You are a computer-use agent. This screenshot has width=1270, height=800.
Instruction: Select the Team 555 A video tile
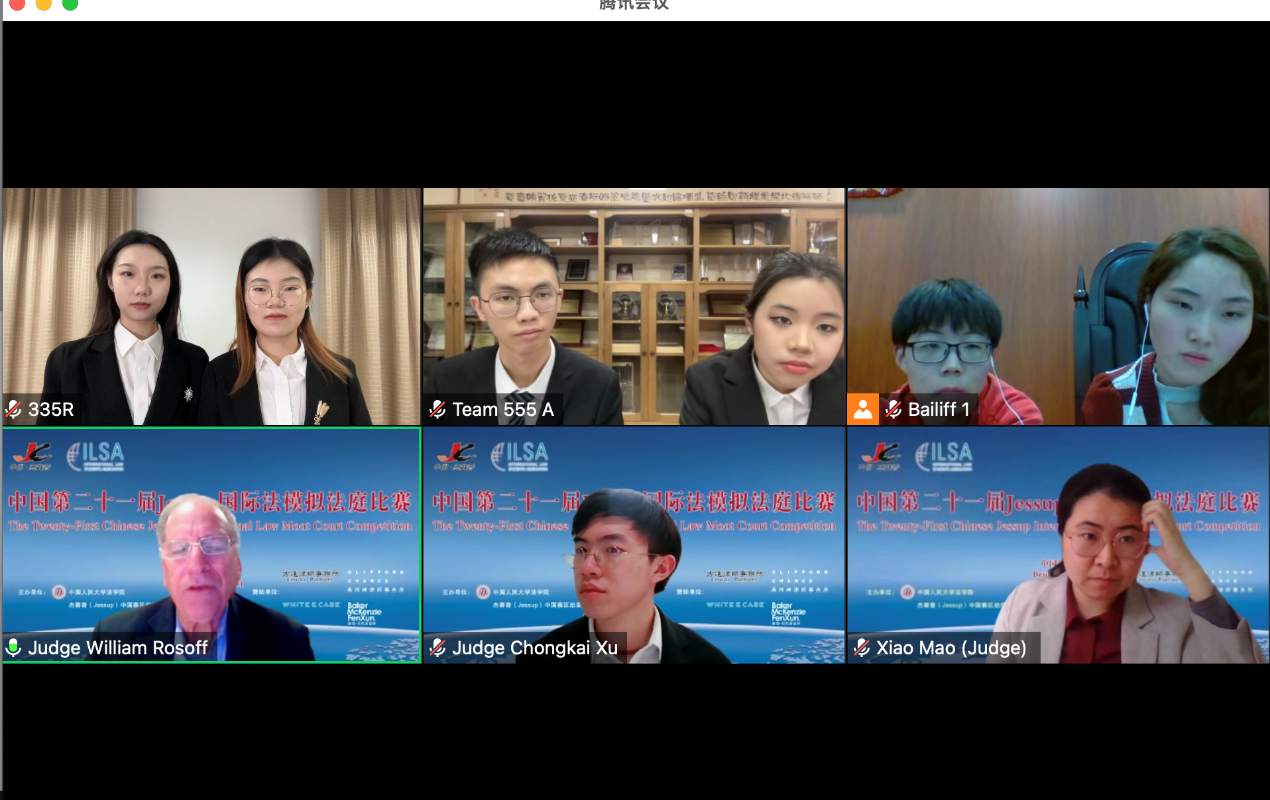634,306
